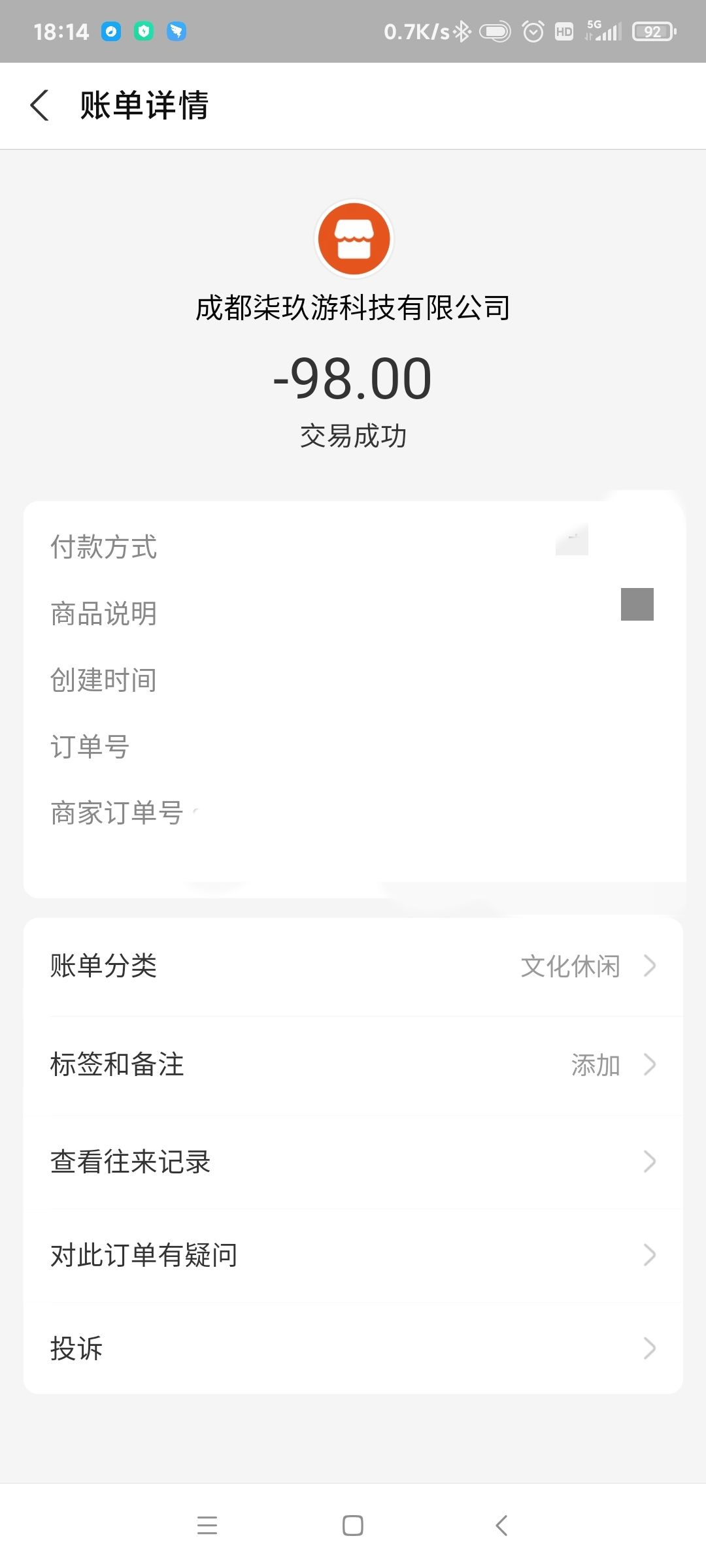Tap the orange merchant store icon
This screenshot has height=1568, width=706.
pos(353,238)
